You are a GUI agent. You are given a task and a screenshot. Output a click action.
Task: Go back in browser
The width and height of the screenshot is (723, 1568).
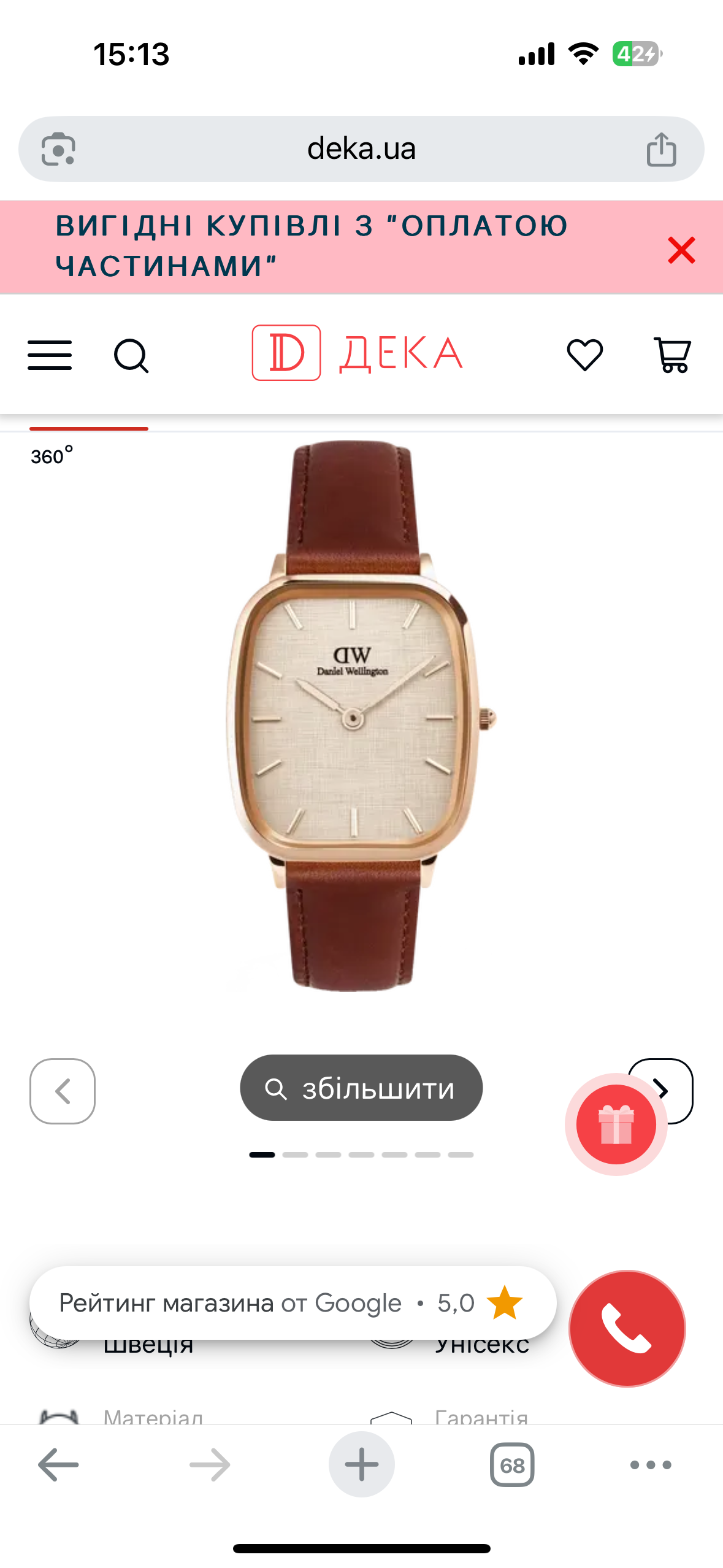point(58,1464)
